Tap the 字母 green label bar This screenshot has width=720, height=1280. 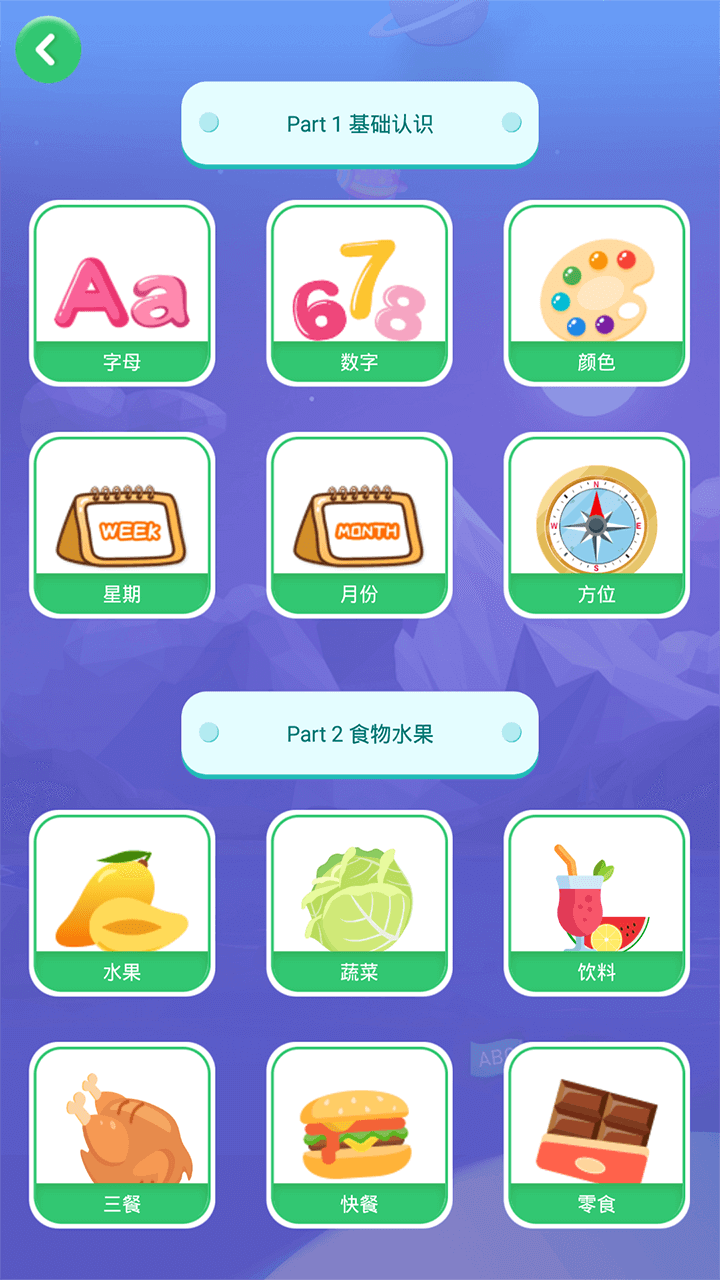(x=122, y=363)
